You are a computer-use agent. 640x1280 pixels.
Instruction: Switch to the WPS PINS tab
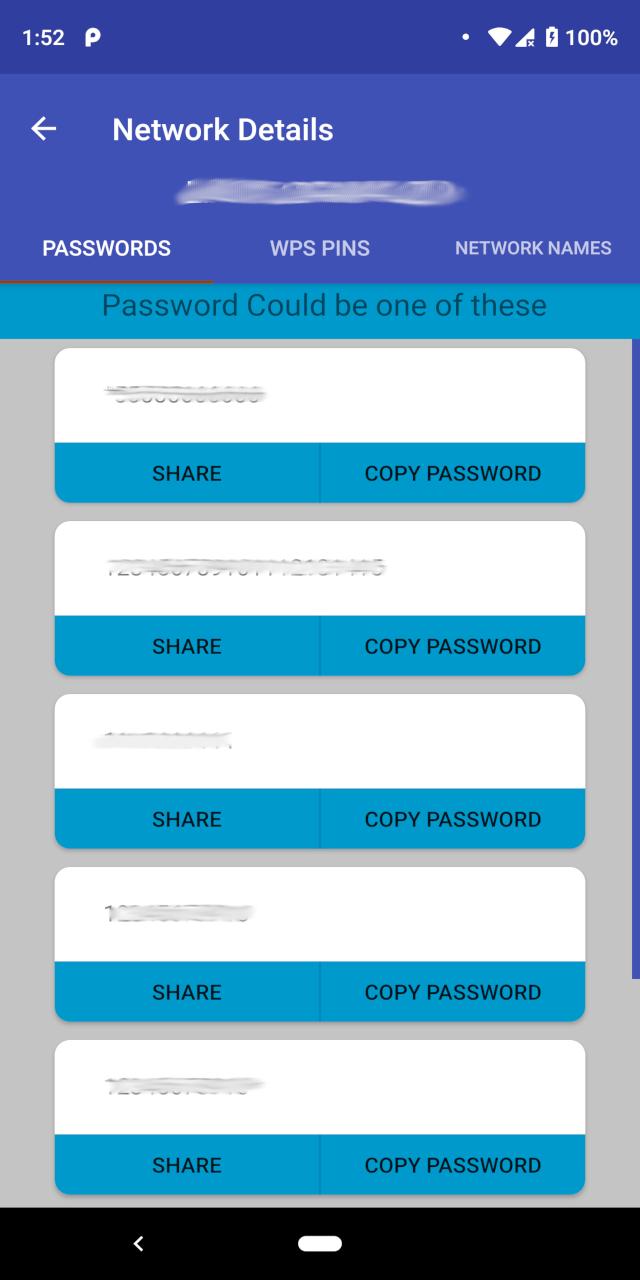tap(319, 248)
